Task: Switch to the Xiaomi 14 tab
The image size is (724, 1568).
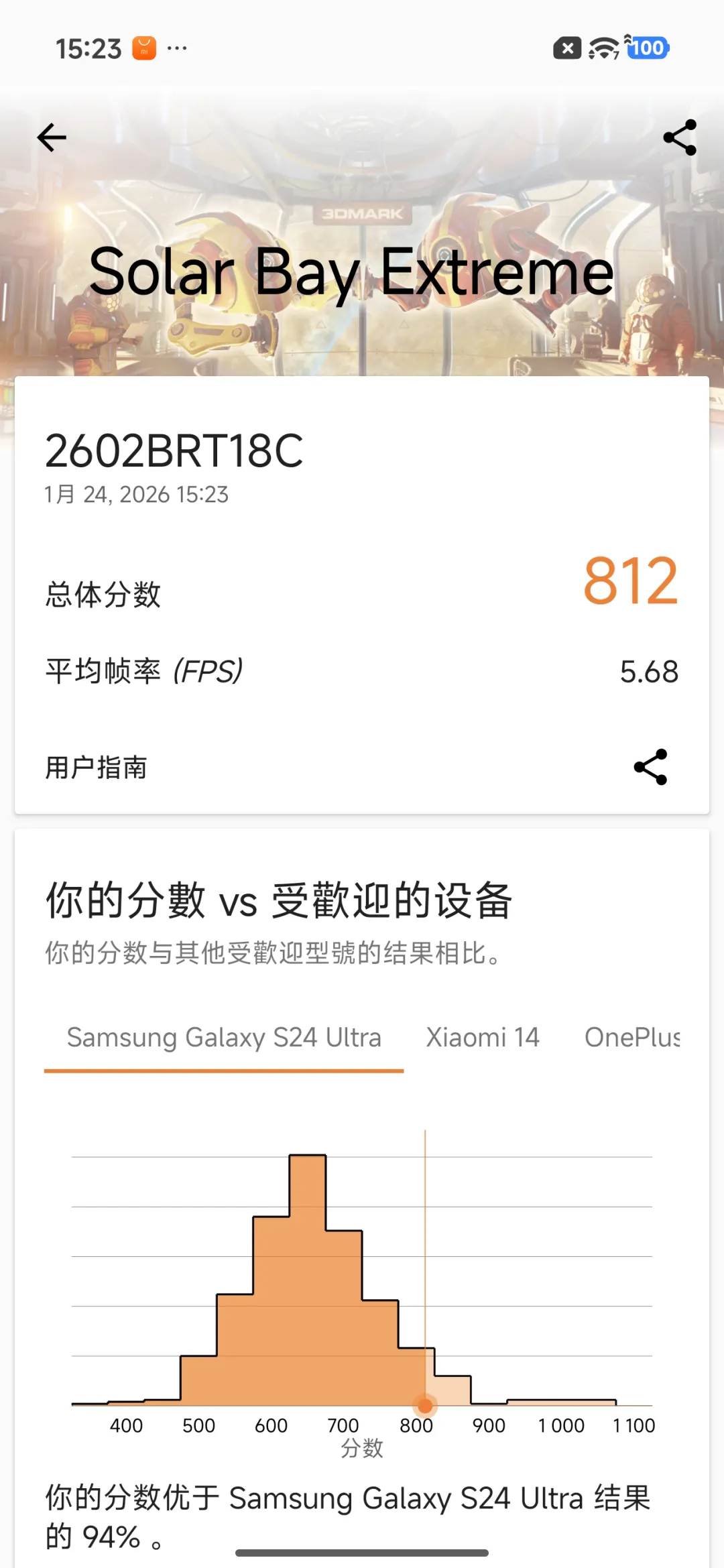Action: click(x=483, y=1038)
